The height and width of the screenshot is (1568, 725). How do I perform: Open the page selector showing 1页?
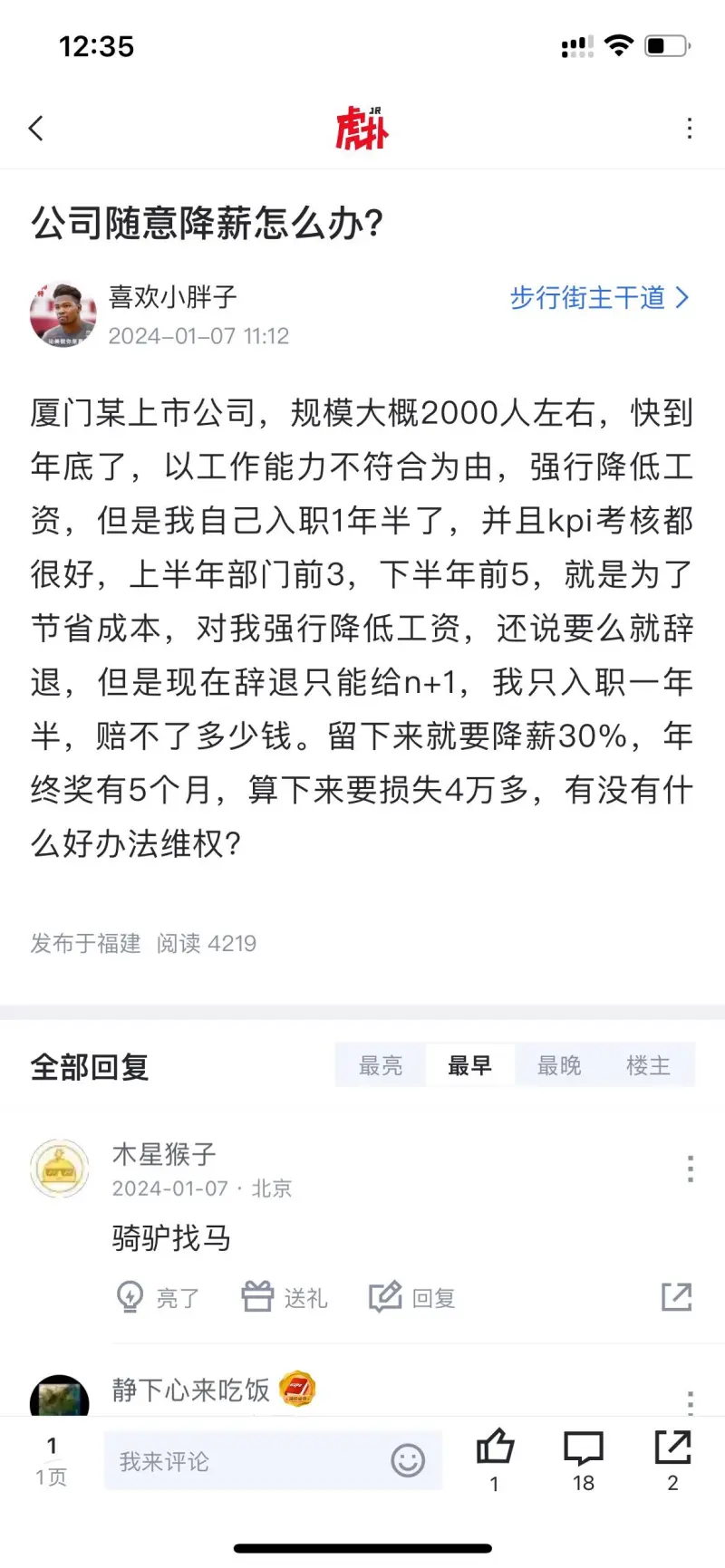(x=51, y=1460)
